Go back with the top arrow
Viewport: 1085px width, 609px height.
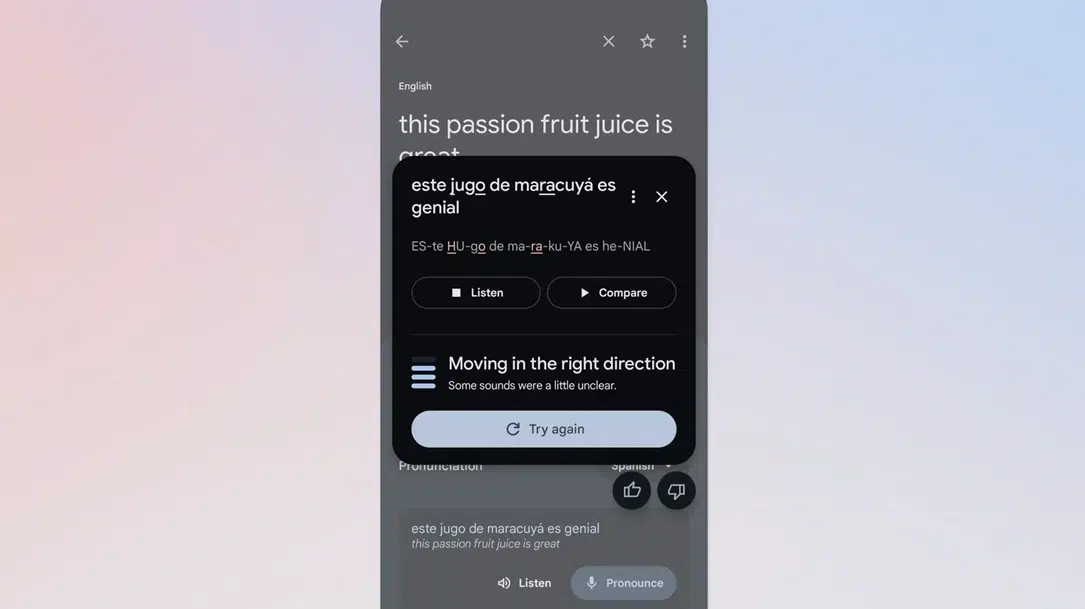(402, 41)
